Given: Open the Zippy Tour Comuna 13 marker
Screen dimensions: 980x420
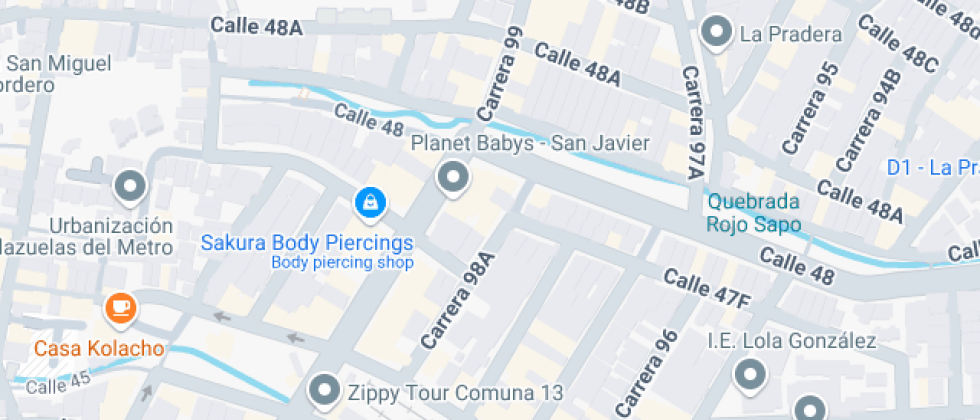Looking at the screenshot, I should click(x=324, y=390).
